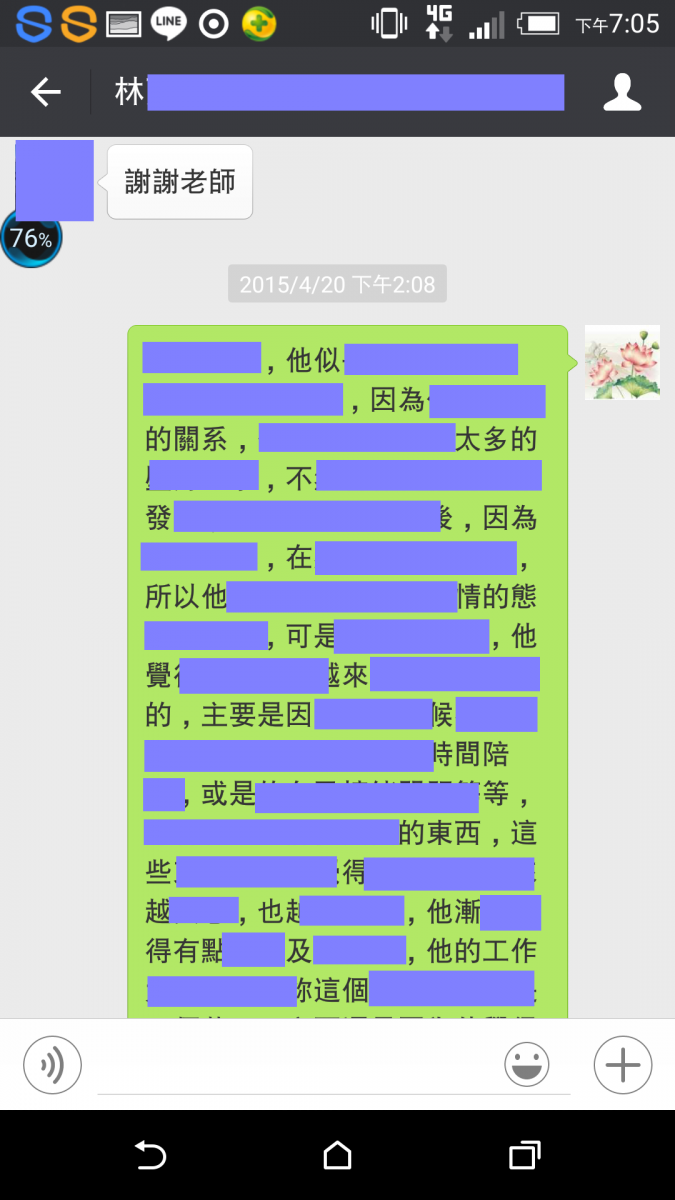Open the chat contact profile icon
This screenshot has height=1200, width=675.
coord(621,93)
